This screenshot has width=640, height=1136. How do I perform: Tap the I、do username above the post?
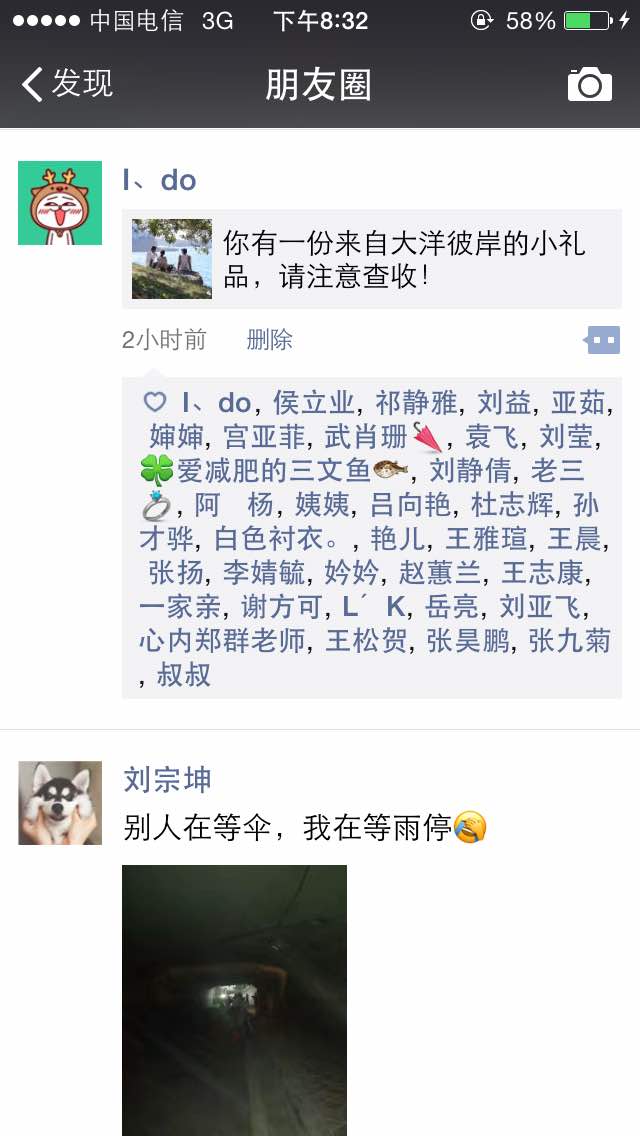click(x=159, y=180)
